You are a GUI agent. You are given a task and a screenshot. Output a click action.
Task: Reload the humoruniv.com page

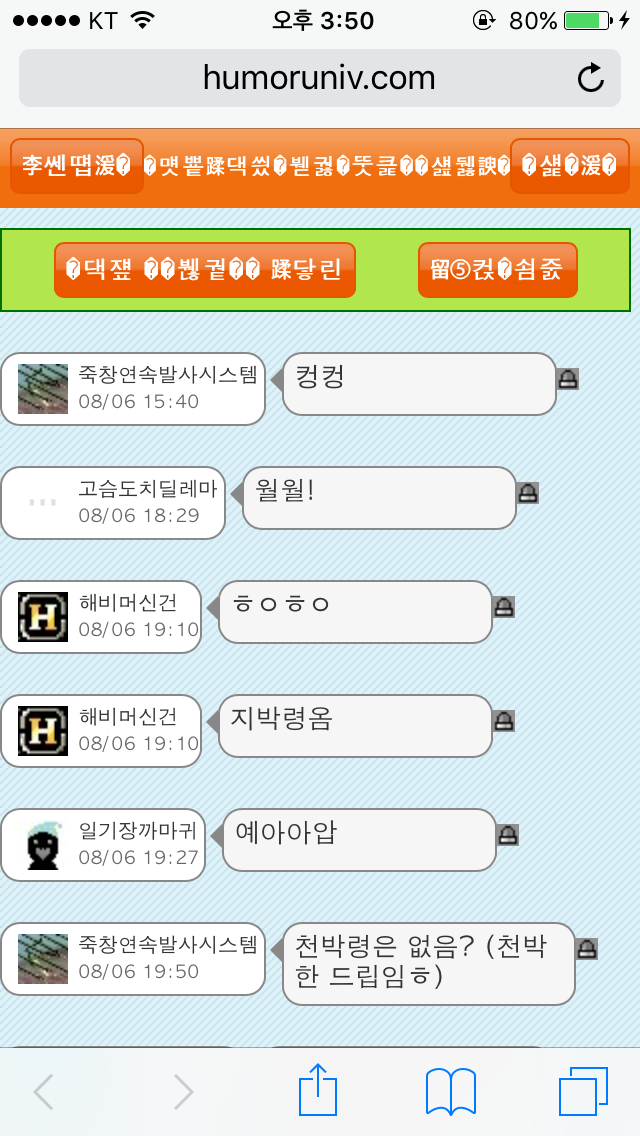pos(591,78)
